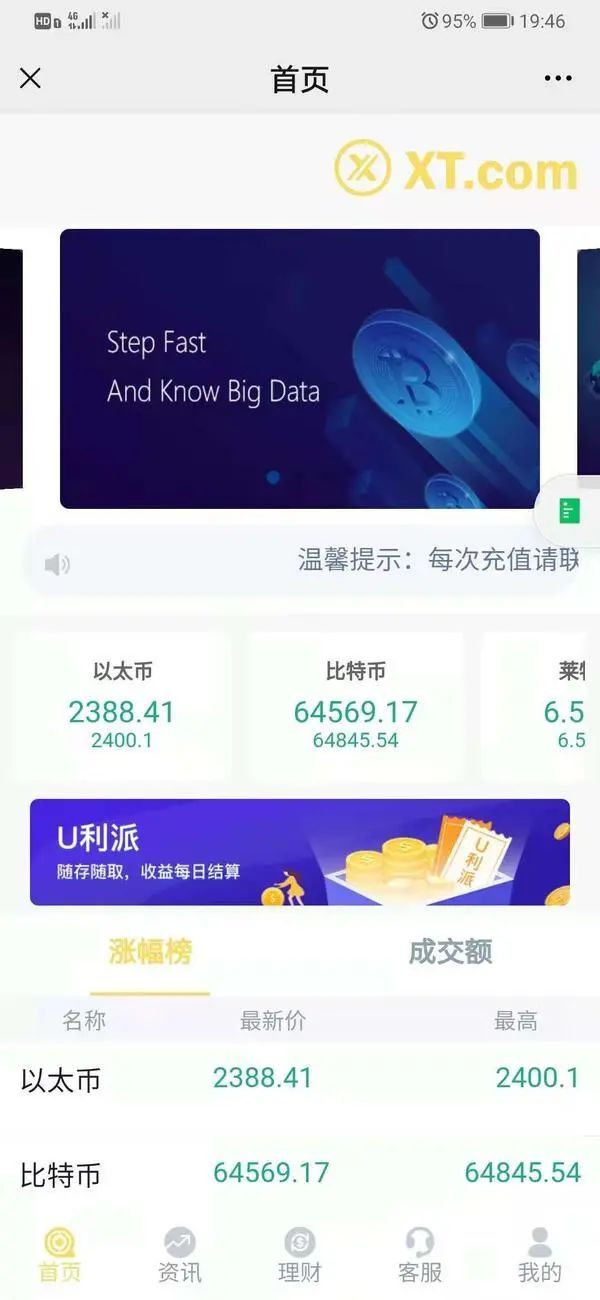Close the page with the X icon

click(x=30, y=78)
